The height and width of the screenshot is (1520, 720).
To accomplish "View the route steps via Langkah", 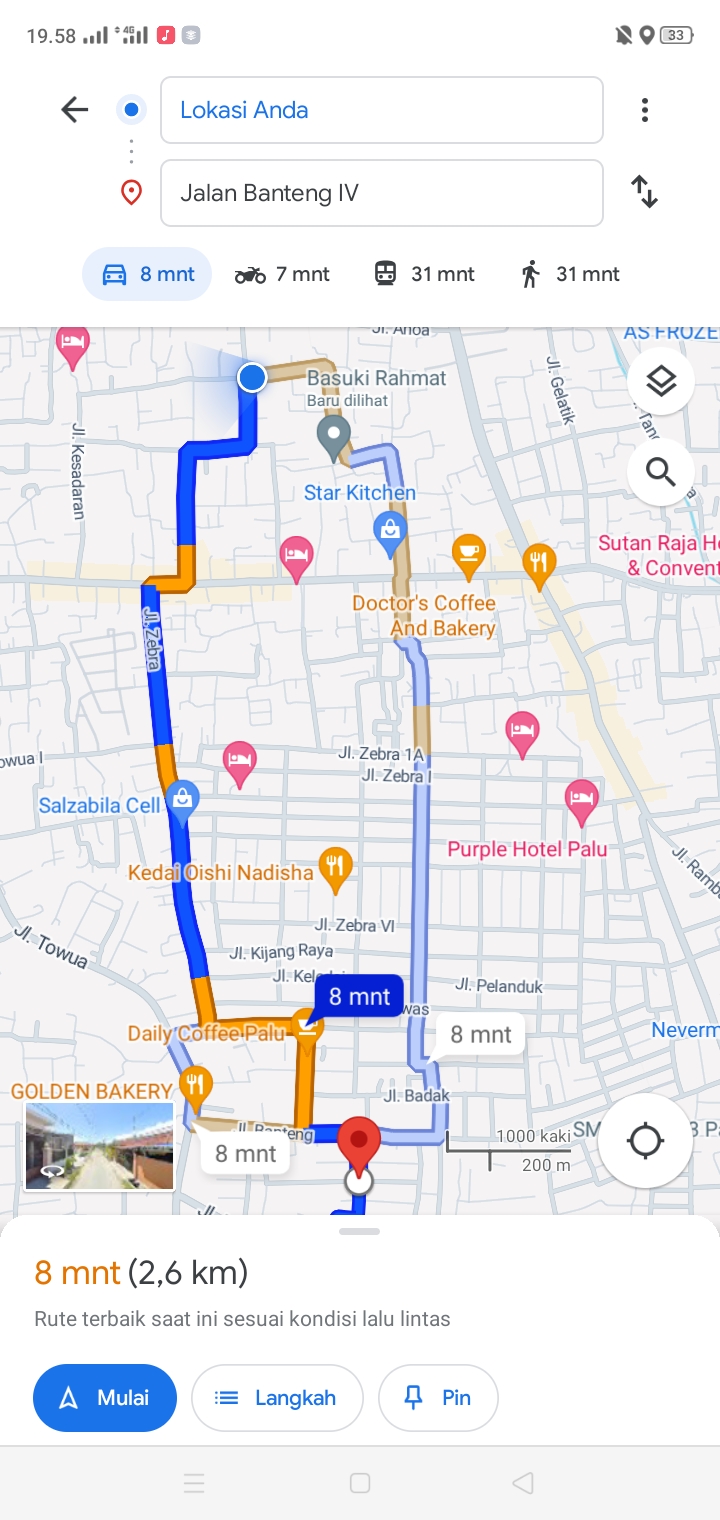I will 277,1398.
